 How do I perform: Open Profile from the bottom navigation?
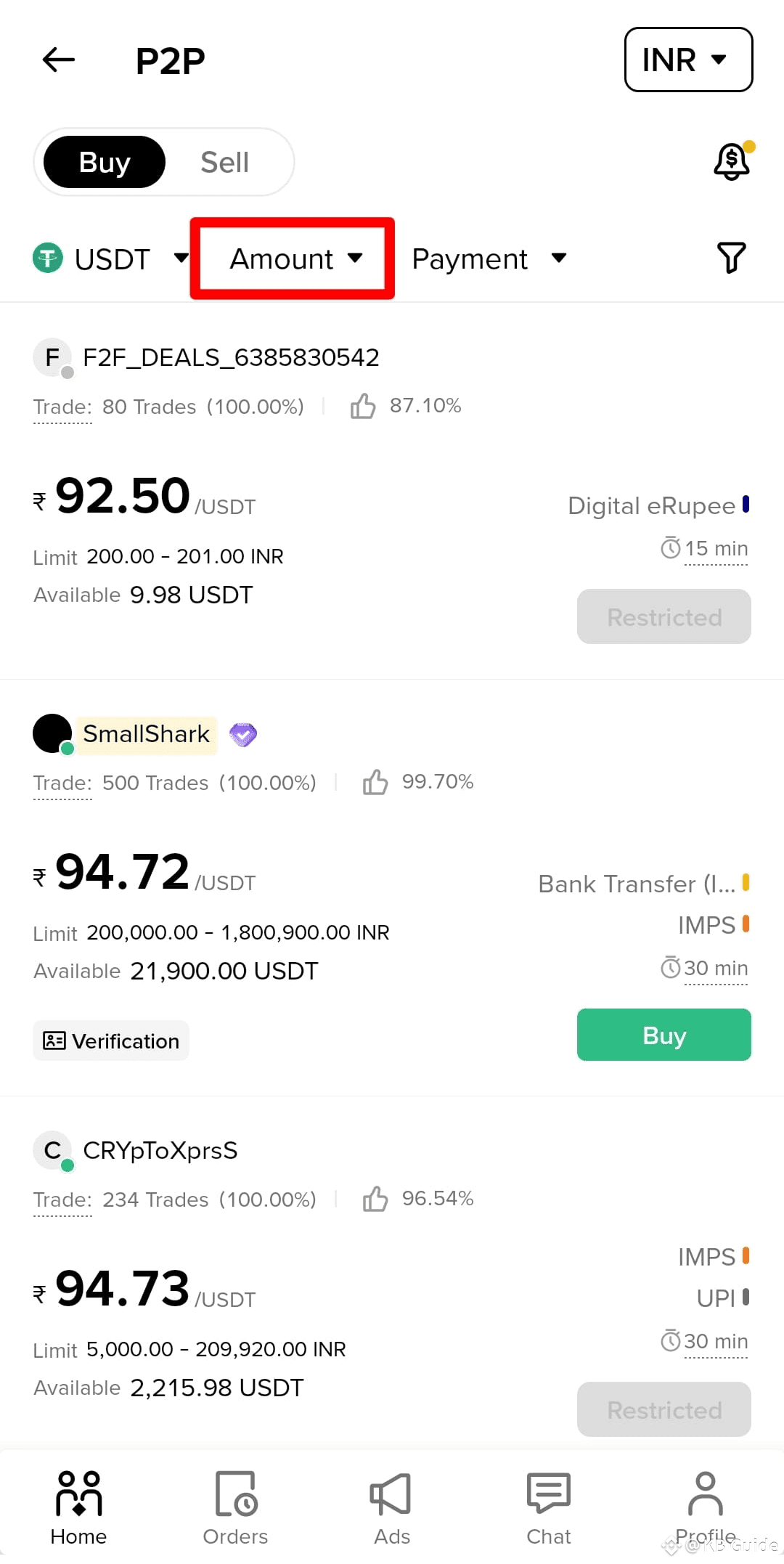(x=705, y=1507)
